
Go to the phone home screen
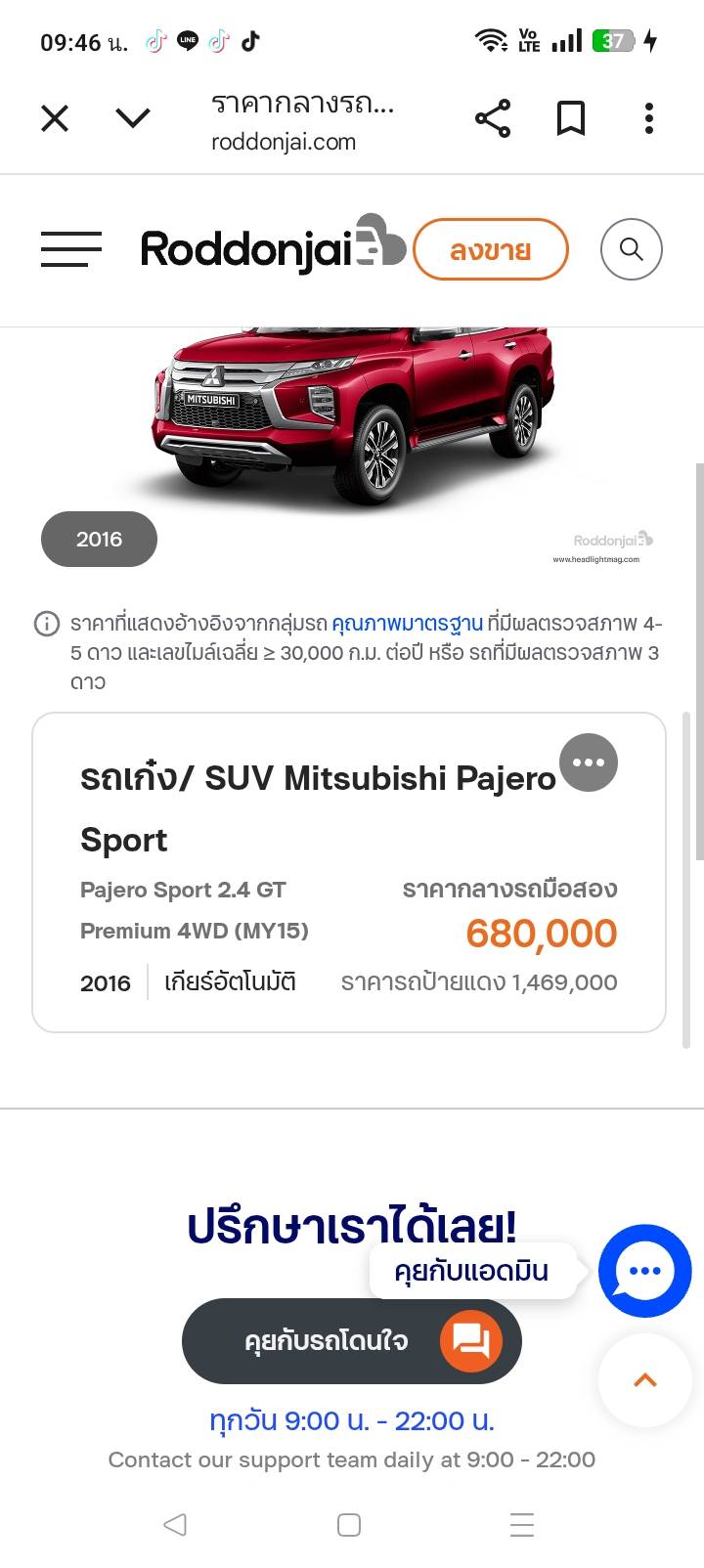(349, 1525)
